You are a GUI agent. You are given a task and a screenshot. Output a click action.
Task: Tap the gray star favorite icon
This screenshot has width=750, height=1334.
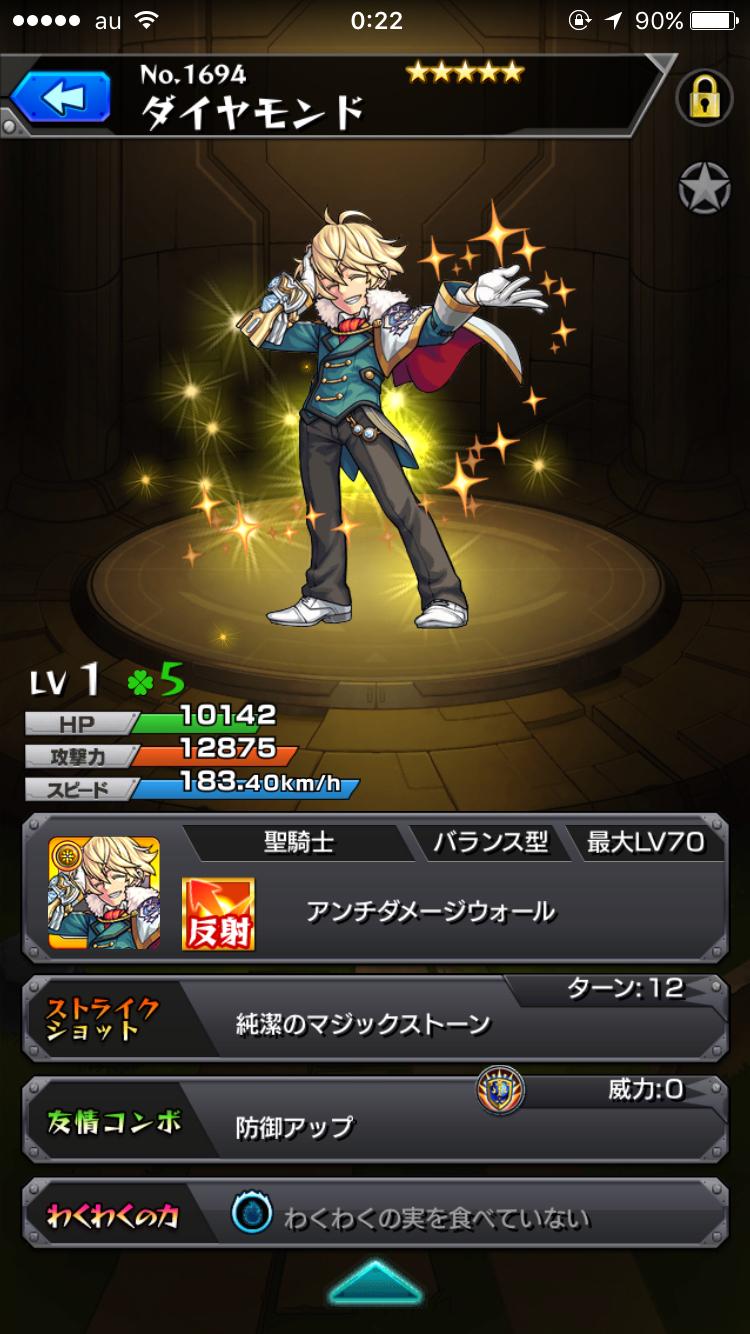(705, 187)
